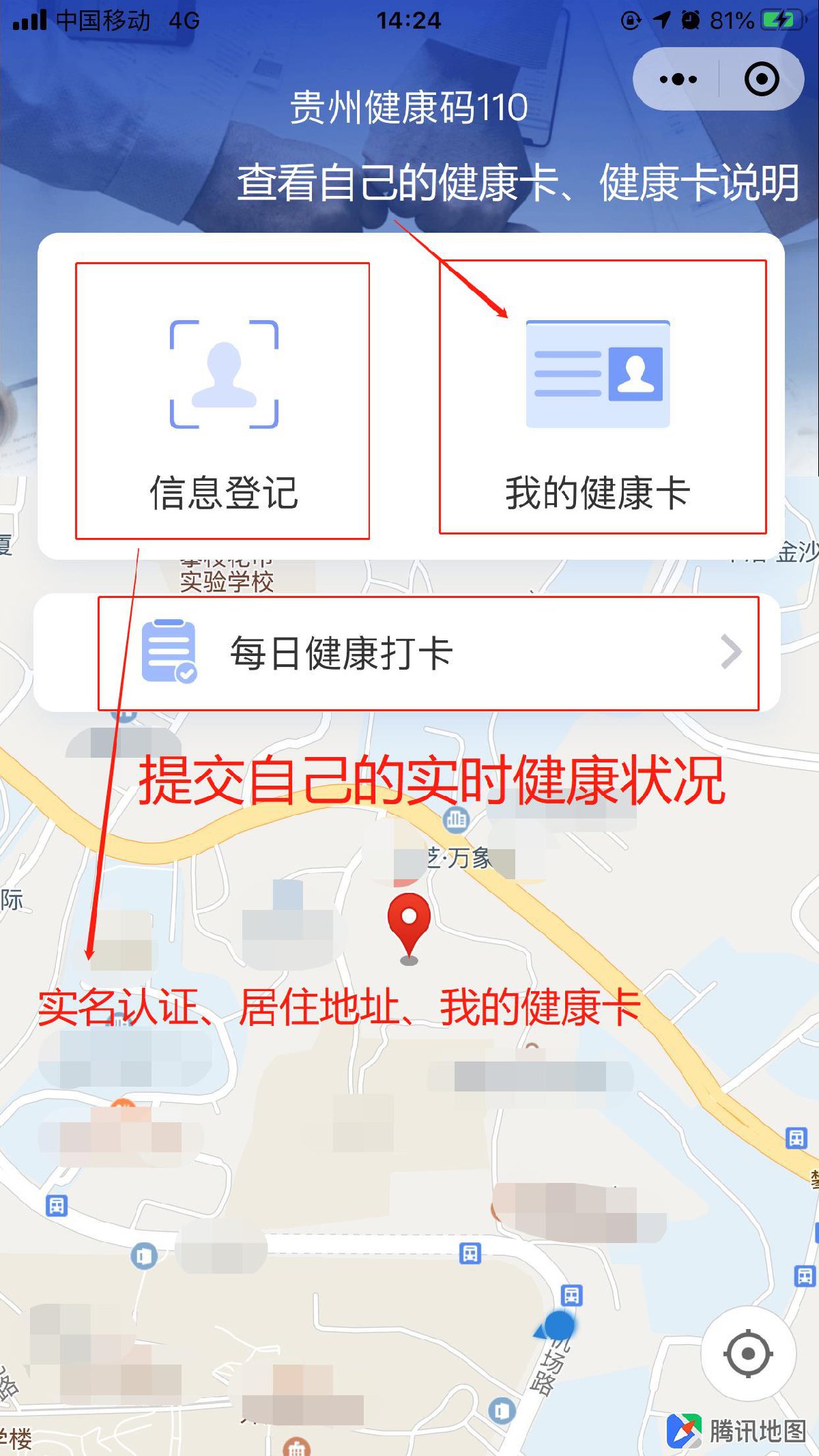Image resolution: width=819 pixels, height=1456 pixels.
Task: Select the 每日健康打卡 daily check-in row
Action: 409,653
